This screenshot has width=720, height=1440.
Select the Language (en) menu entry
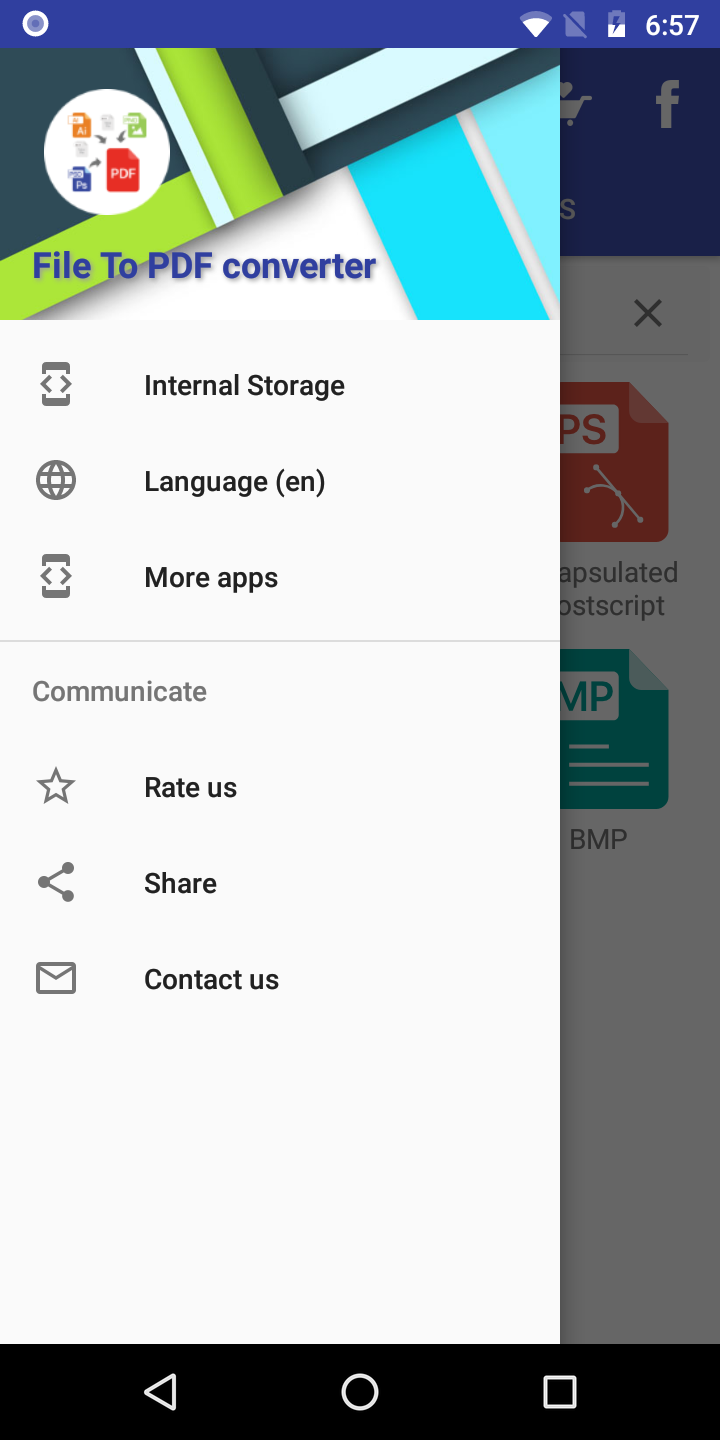[234, 480]
